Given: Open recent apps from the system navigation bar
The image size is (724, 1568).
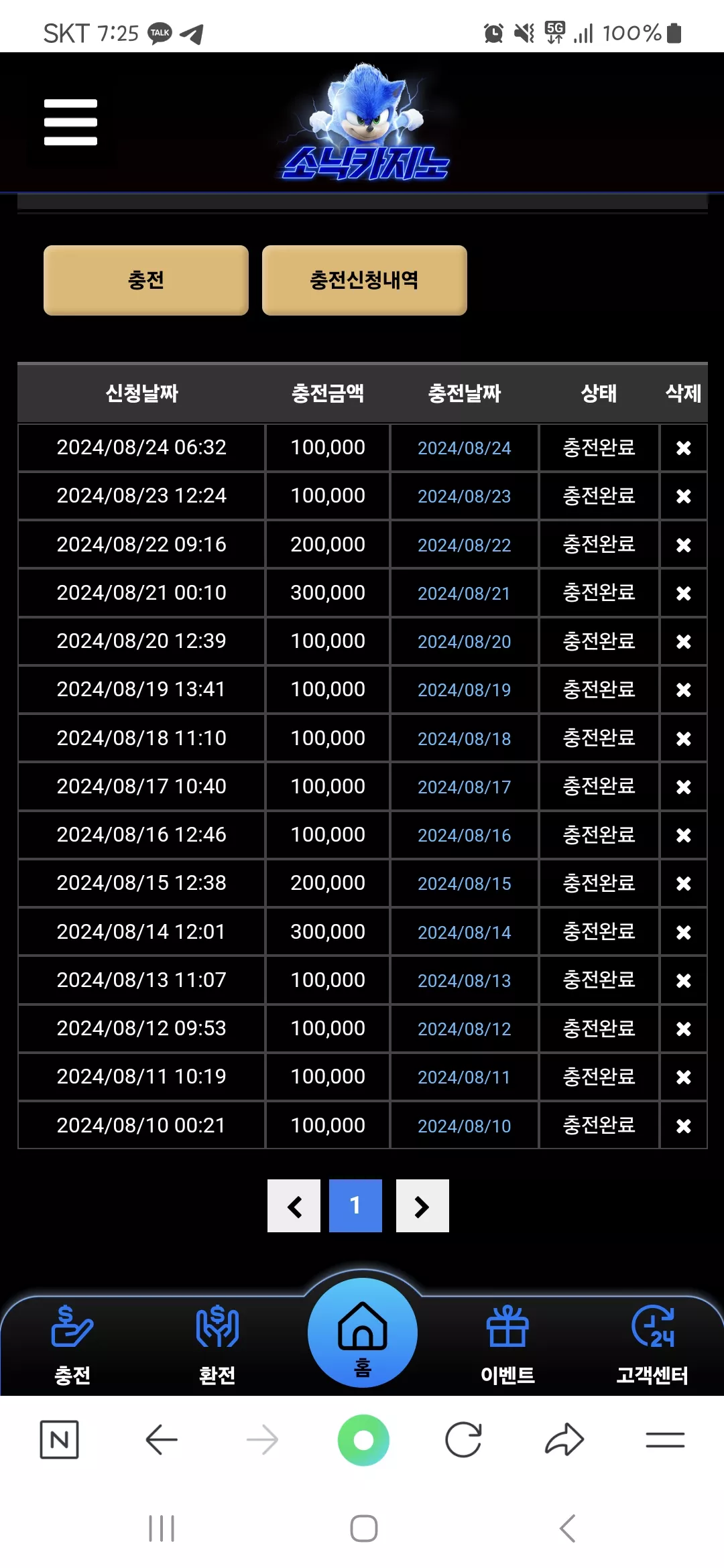Looking at the screenshot, I should [x=162, y=1528].
